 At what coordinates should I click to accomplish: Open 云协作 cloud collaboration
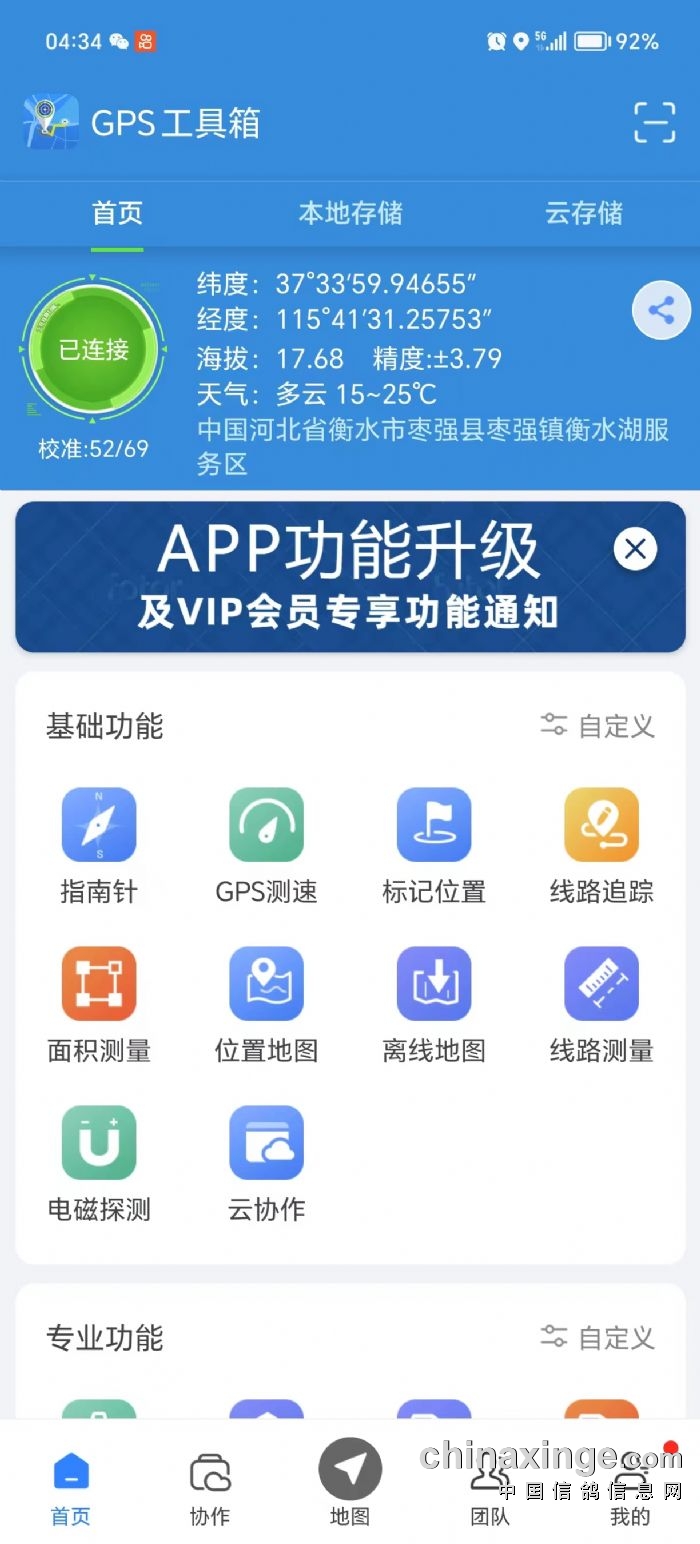[266, 1164]
